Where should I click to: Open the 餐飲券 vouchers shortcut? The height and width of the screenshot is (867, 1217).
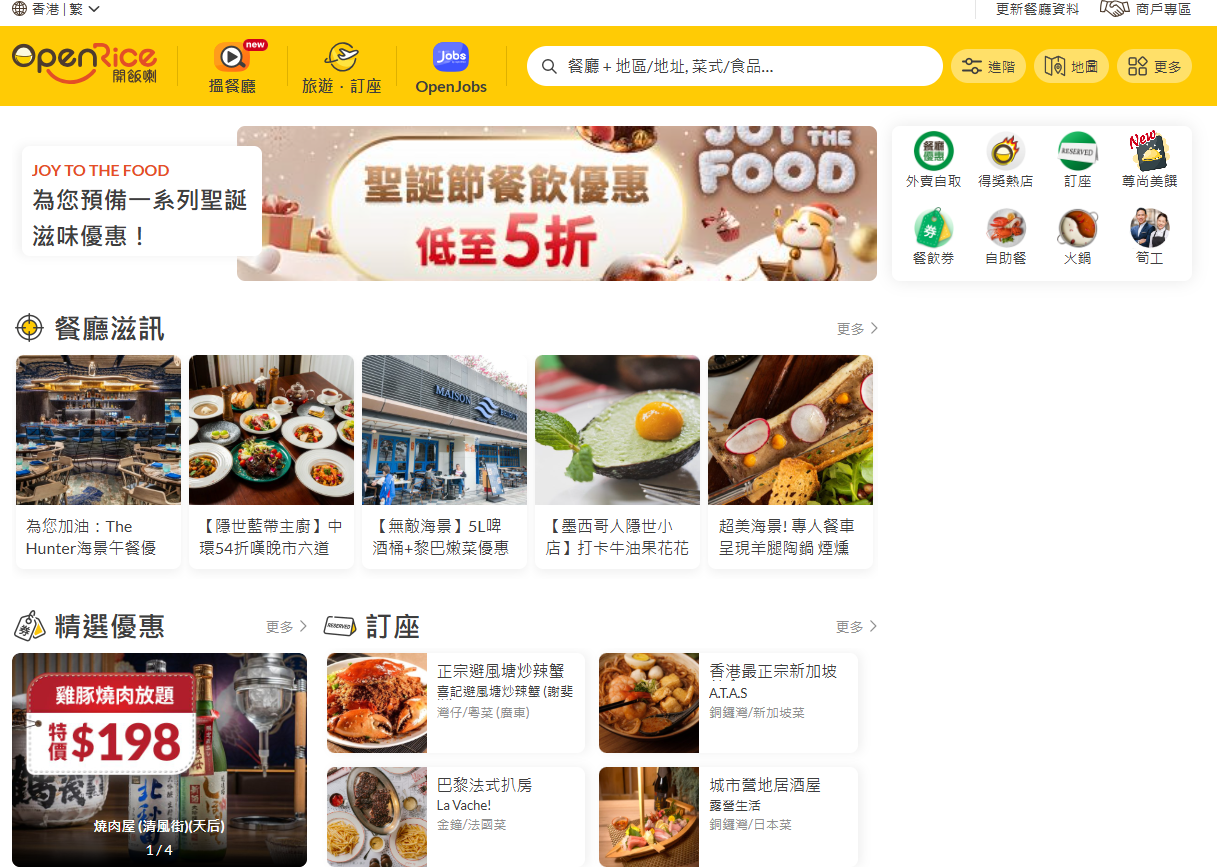tap(933, 237)
